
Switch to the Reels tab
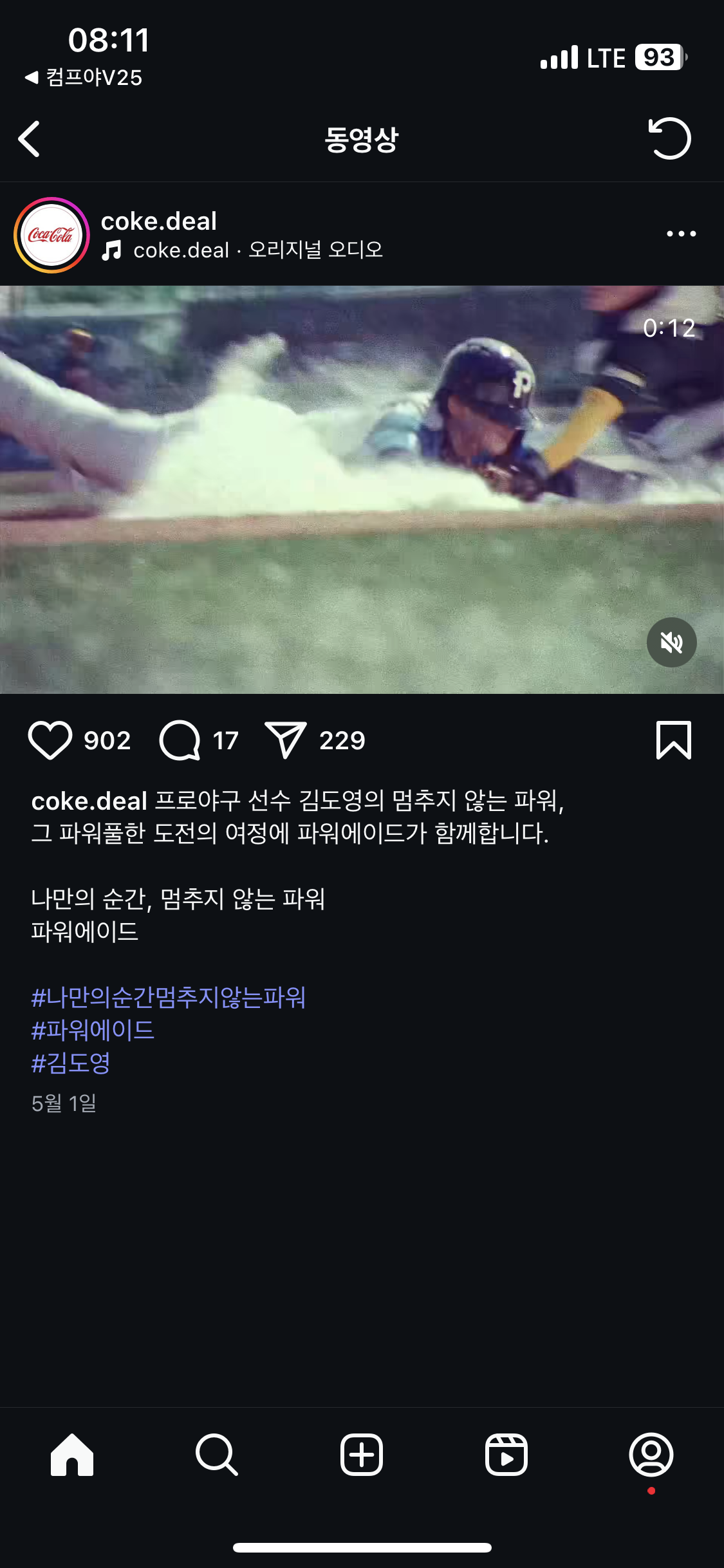point(506,1455)
